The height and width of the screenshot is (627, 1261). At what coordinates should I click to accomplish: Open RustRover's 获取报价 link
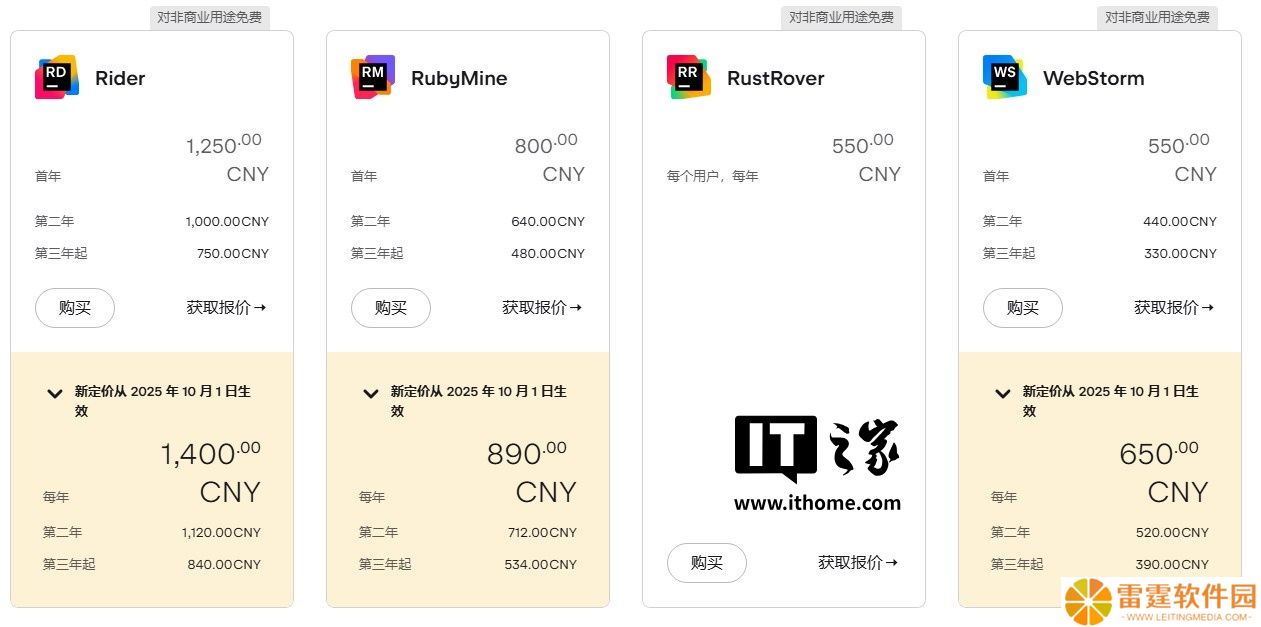[858, 563]
